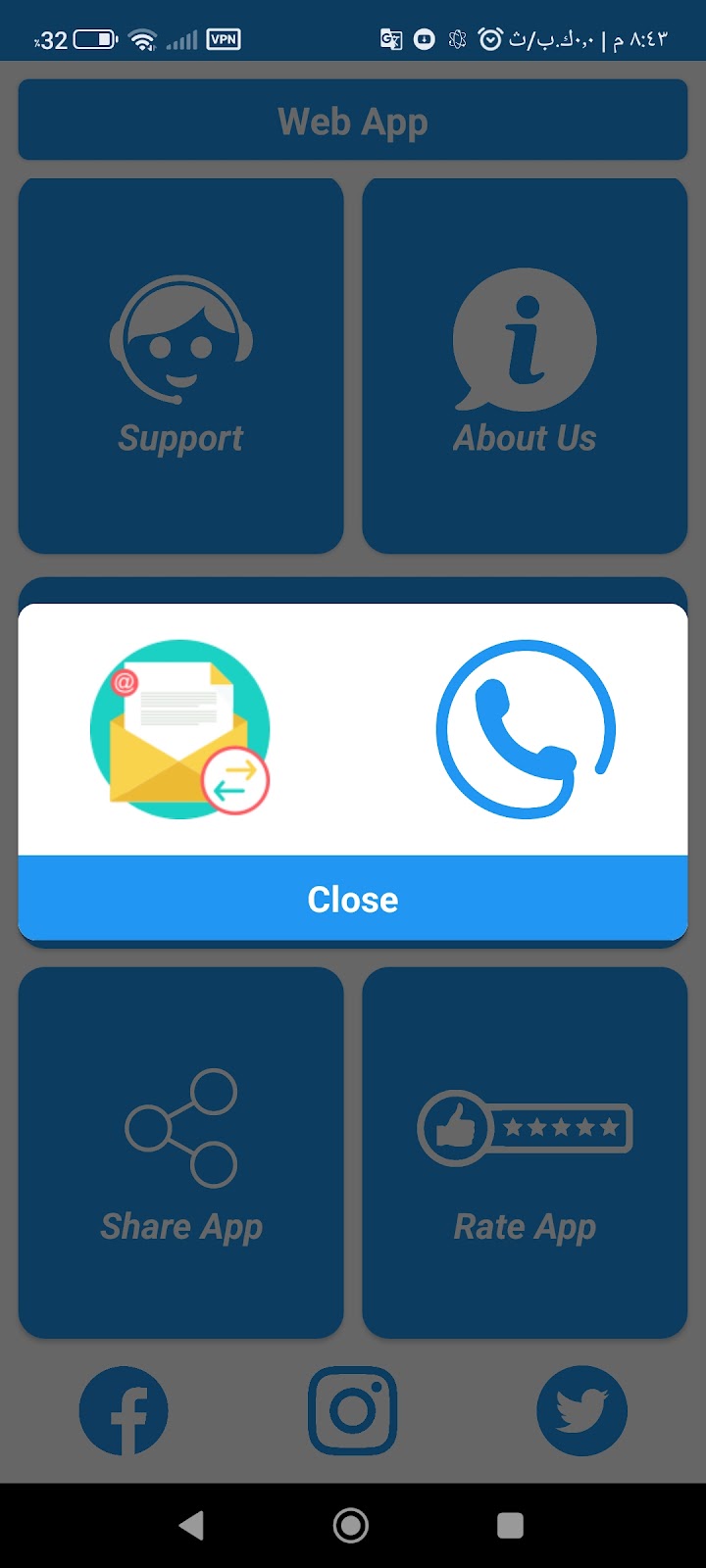Viewport: 706px width, 1568px height.
Task: Go to the home screen
Action: 351,1525
